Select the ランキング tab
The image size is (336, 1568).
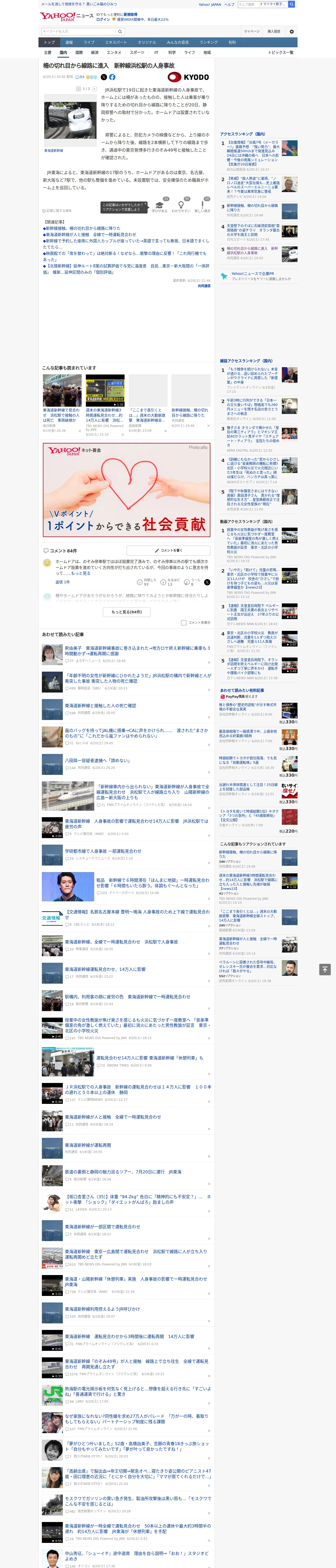209,43
